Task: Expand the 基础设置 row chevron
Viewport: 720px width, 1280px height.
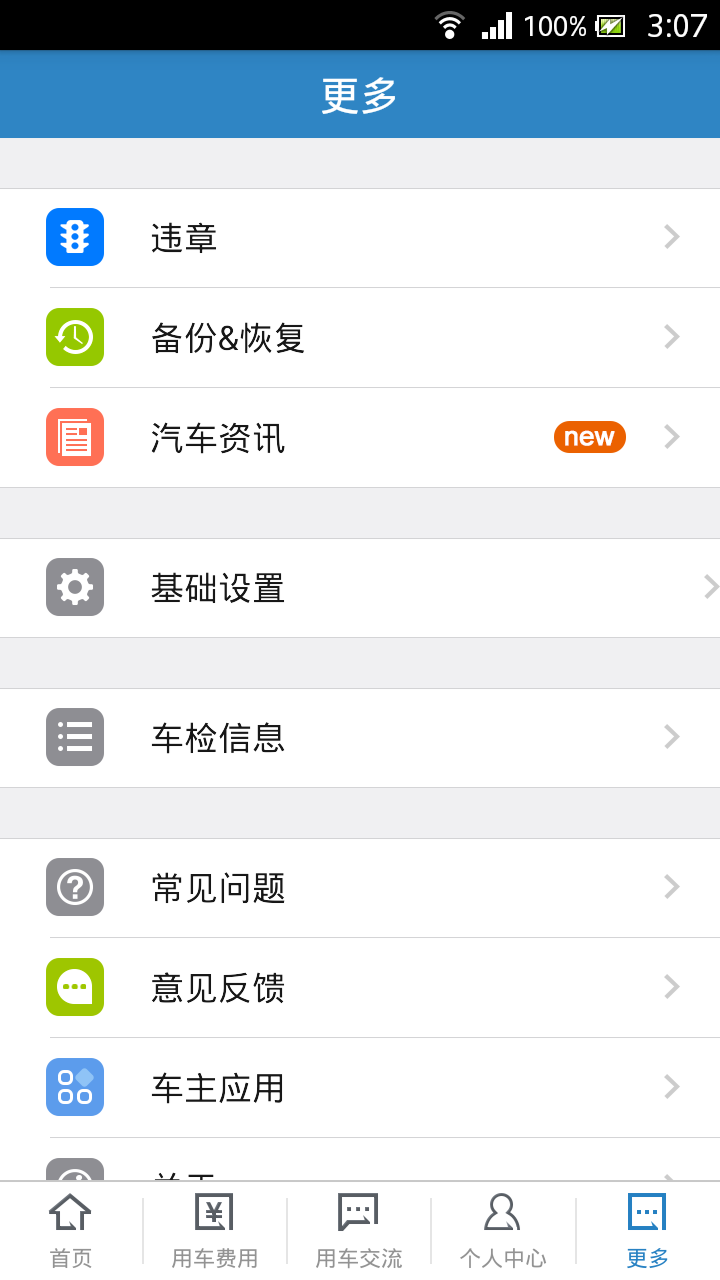Action: point(710,587)
